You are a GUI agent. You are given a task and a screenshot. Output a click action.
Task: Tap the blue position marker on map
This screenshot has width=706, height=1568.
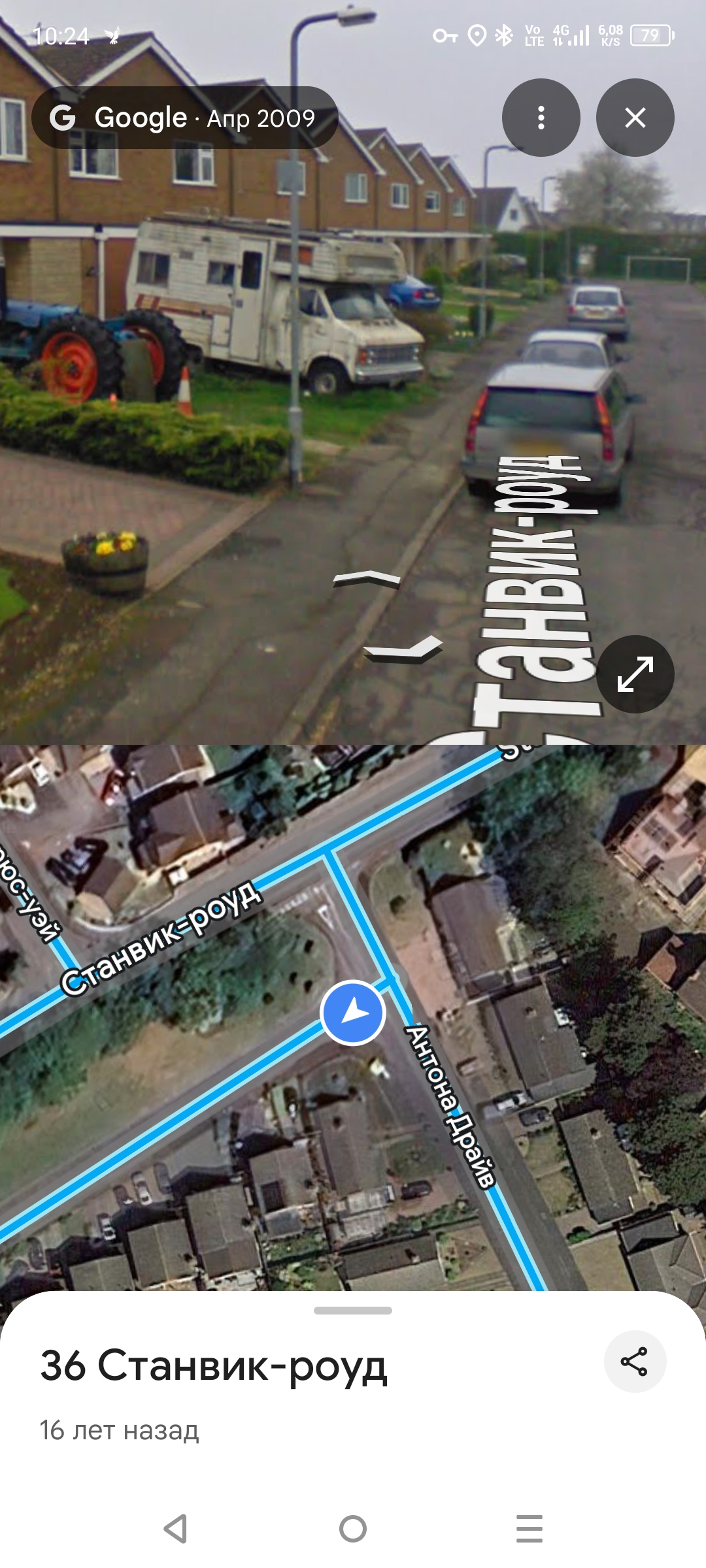point(353,1013)
